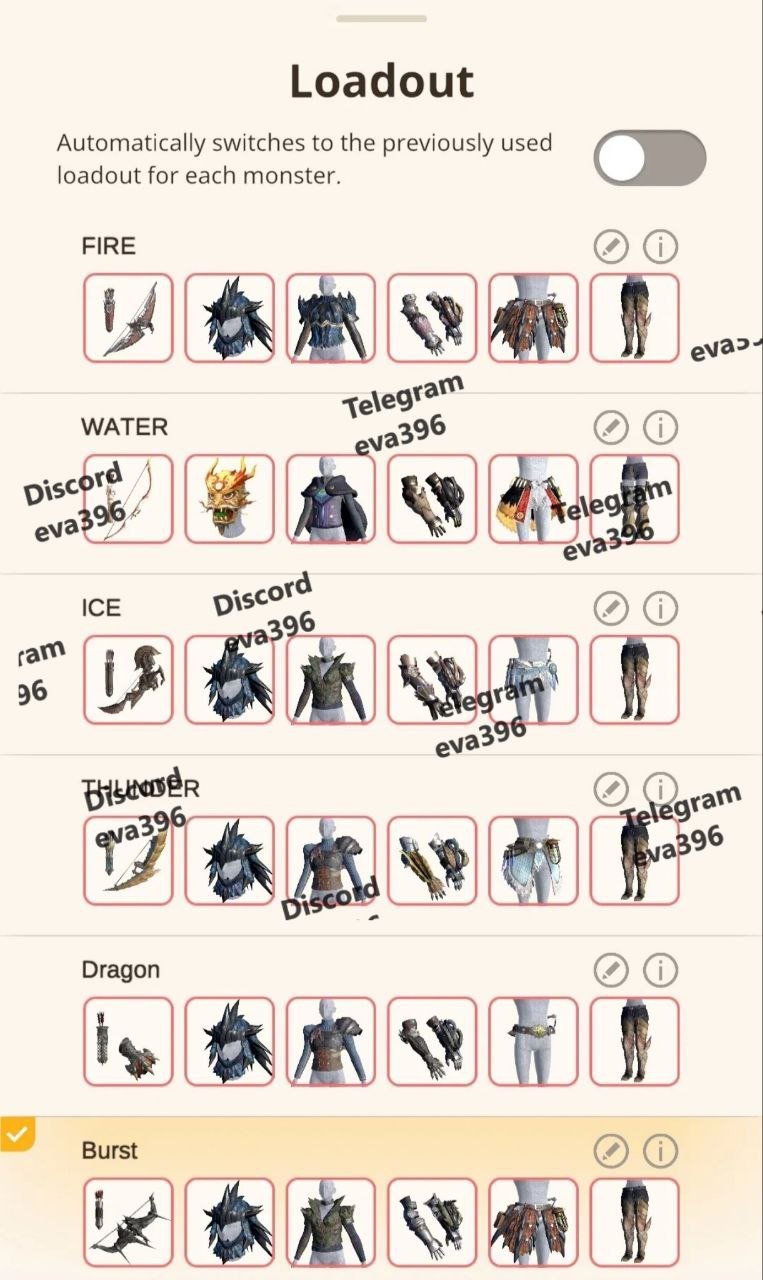
Task: Select the WATER loadout golden mask helmet
Action: pyautogui.click(x=229, y=498)
